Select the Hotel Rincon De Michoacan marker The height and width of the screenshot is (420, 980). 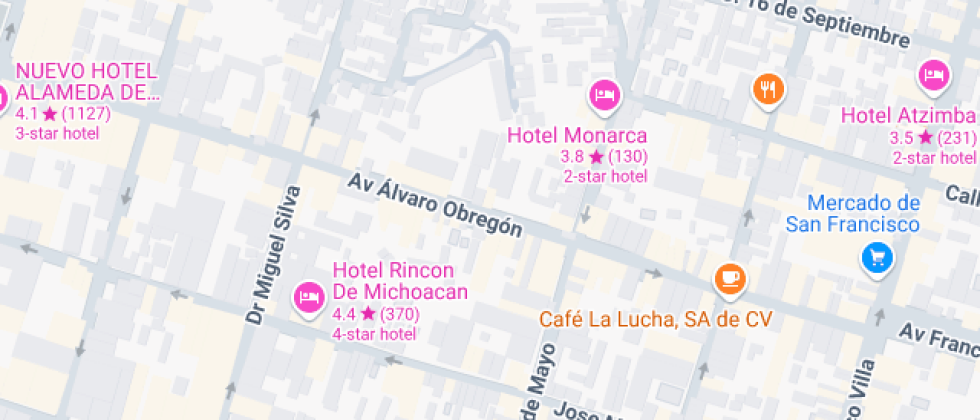309,296
